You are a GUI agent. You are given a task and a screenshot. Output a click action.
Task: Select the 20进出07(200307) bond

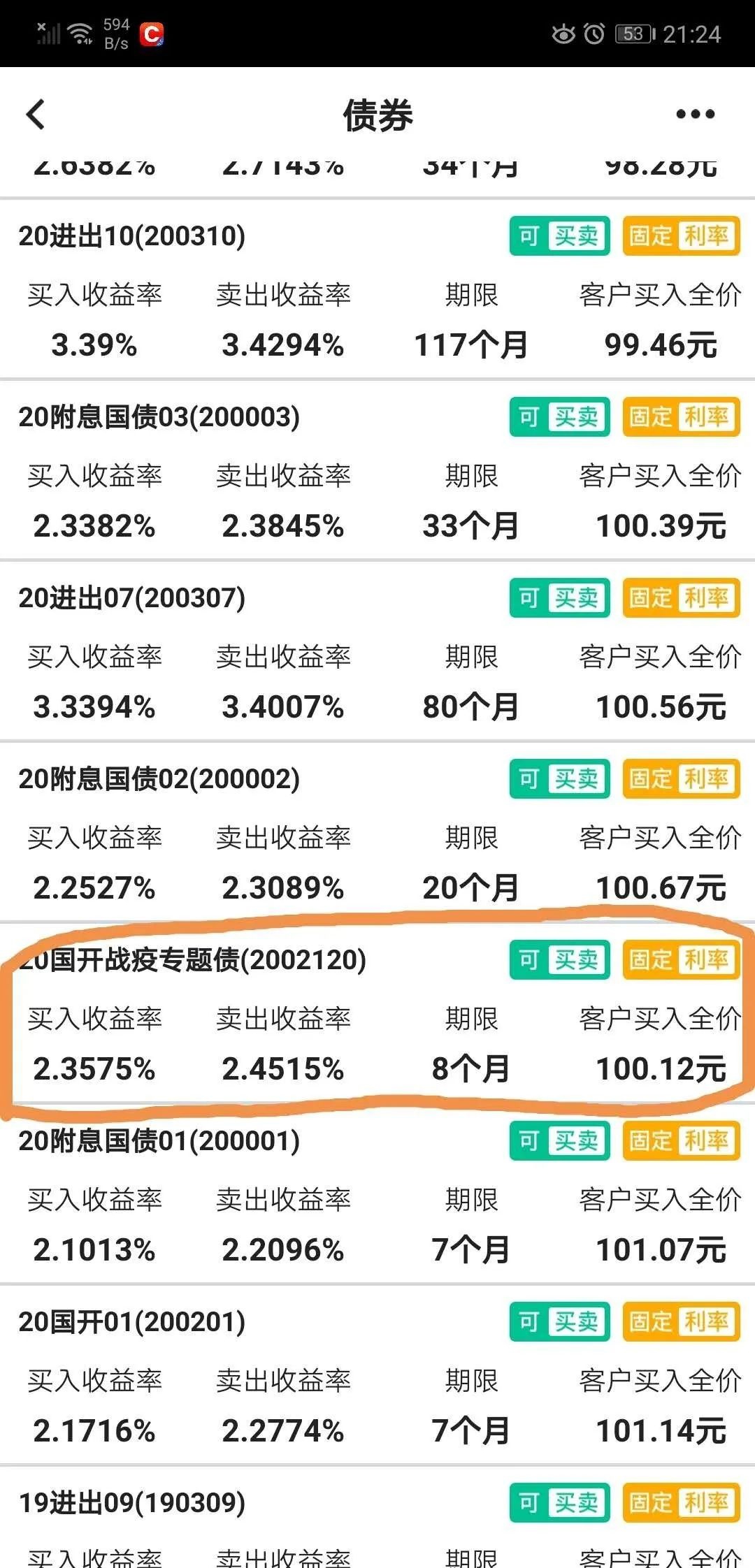(x=133, y=598)
